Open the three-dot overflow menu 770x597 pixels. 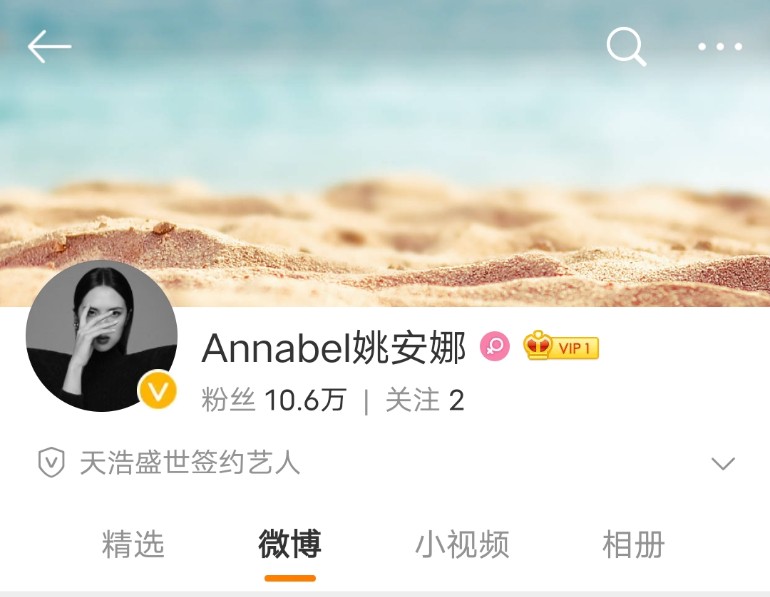(x=720, y=46)
